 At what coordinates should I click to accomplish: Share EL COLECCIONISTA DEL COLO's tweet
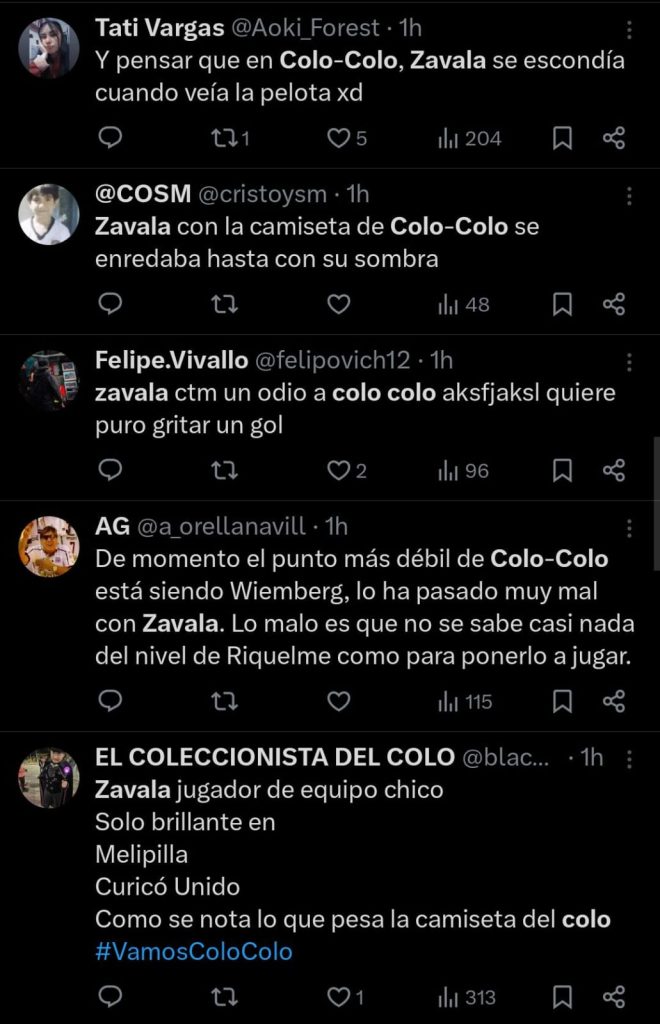[615, 997]
